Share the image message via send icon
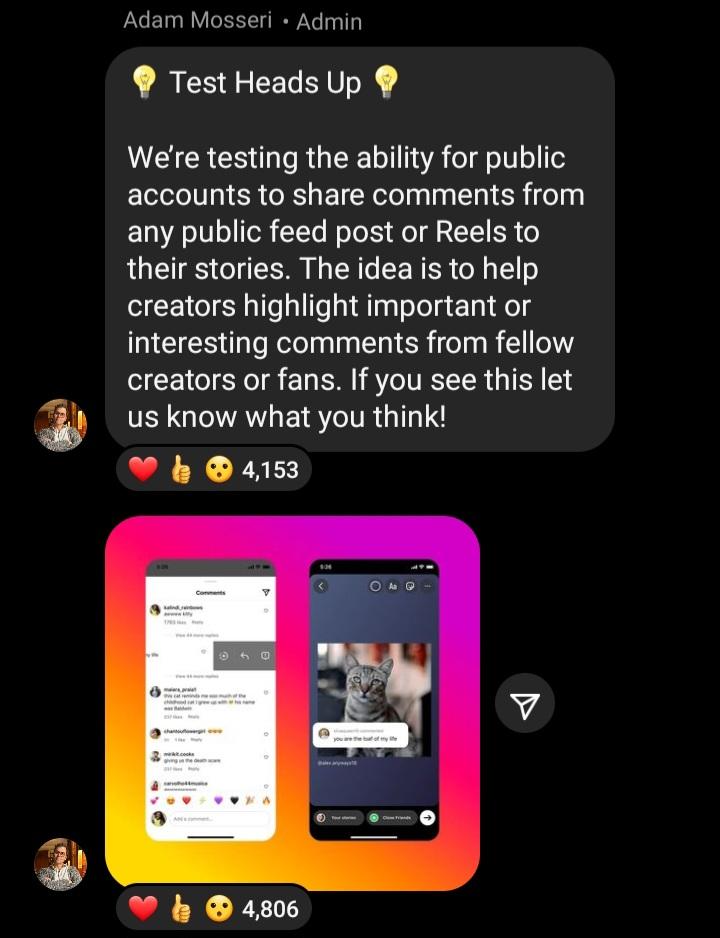 pyautogui.click(x=525, y=708)
